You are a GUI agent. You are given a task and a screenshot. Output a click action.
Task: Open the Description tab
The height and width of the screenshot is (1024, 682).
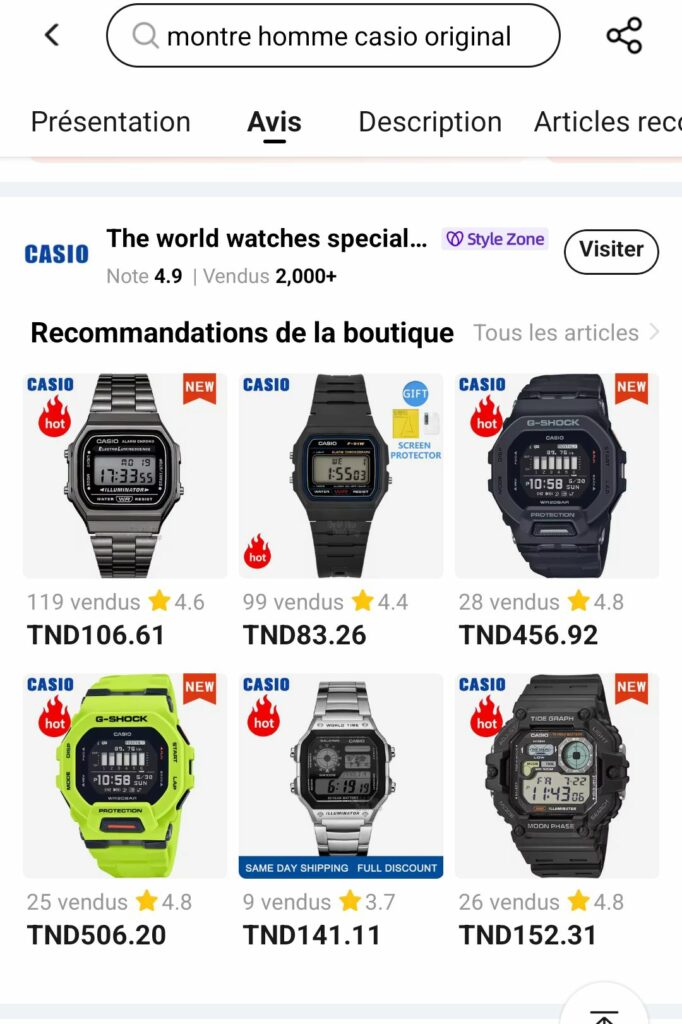(x=430, y=122)
